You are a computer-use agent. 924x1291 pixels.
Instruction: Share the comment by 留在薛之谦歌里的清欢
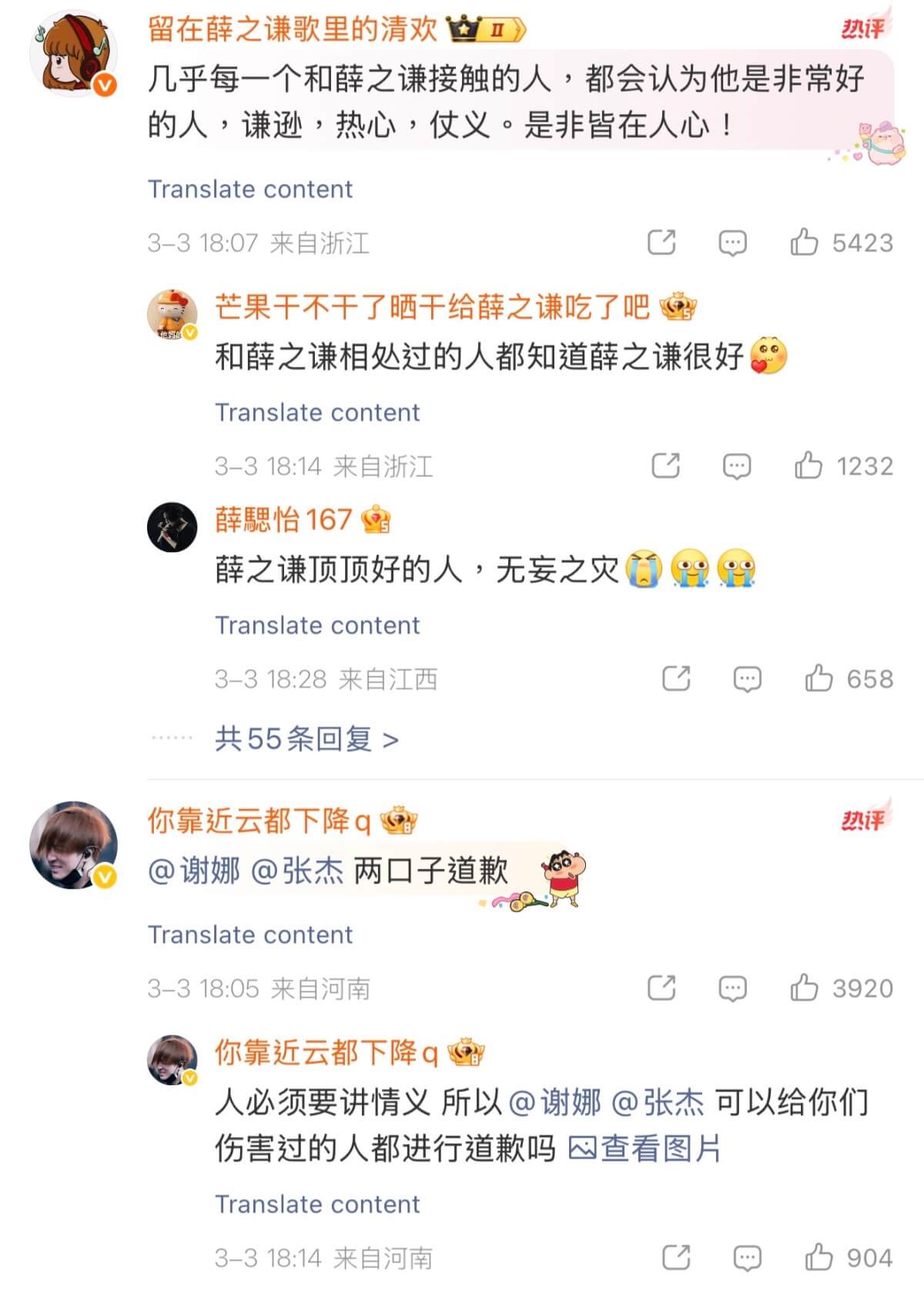pyautogui.click(x=661, y=243)
